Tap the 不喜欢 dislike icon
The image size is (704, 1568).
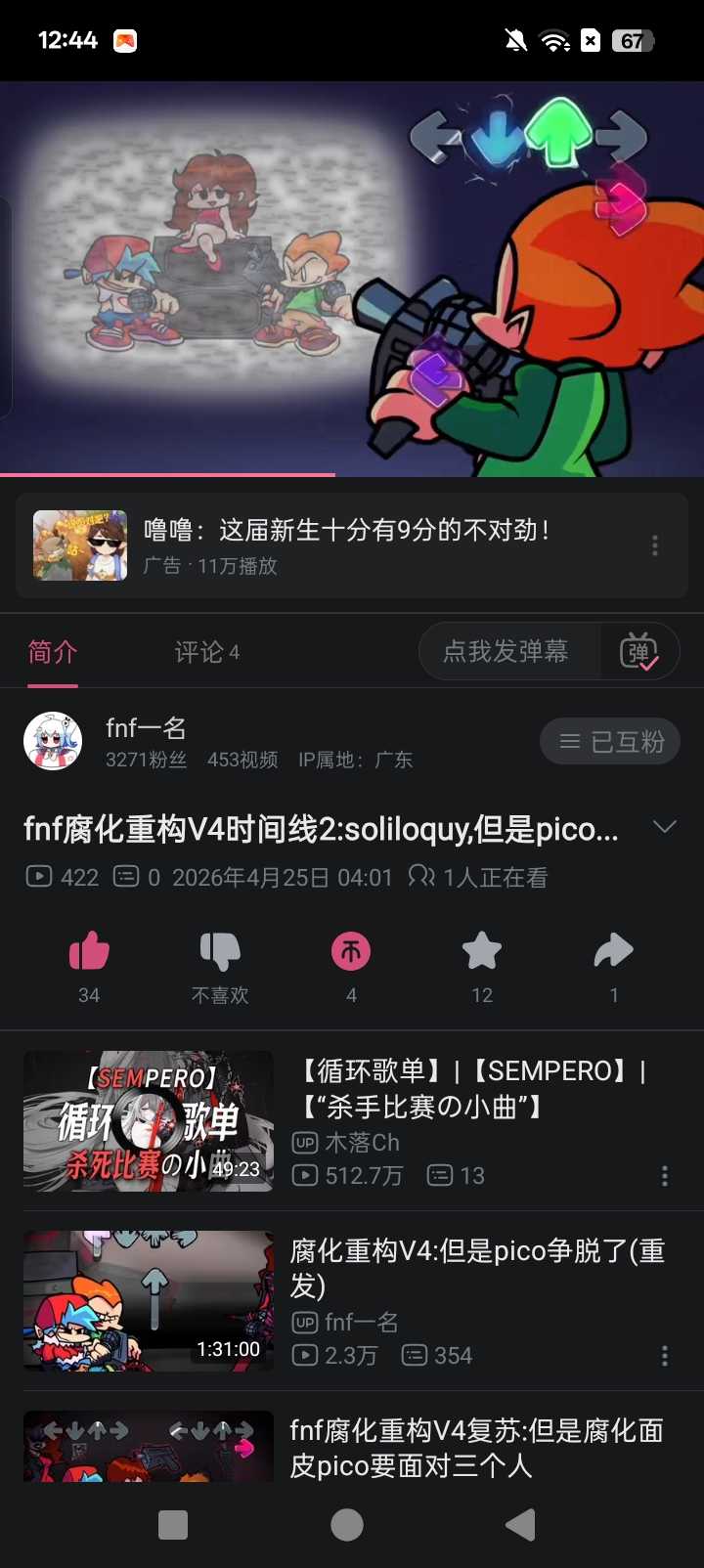pyautogui.click(x=220, y=951)
